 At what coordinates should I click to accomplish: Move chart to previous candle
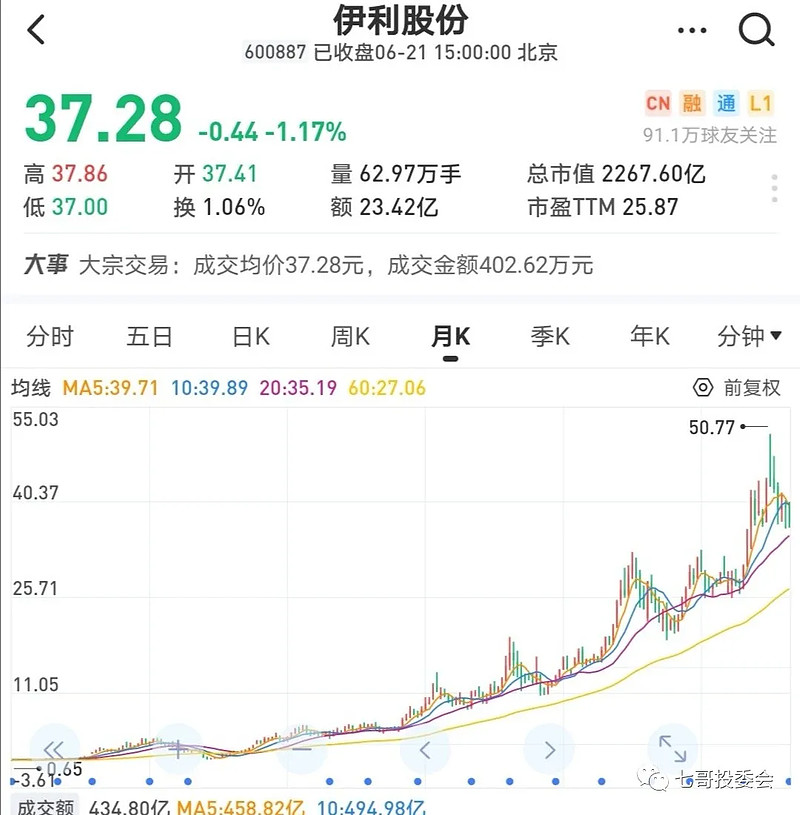[425, 748]
